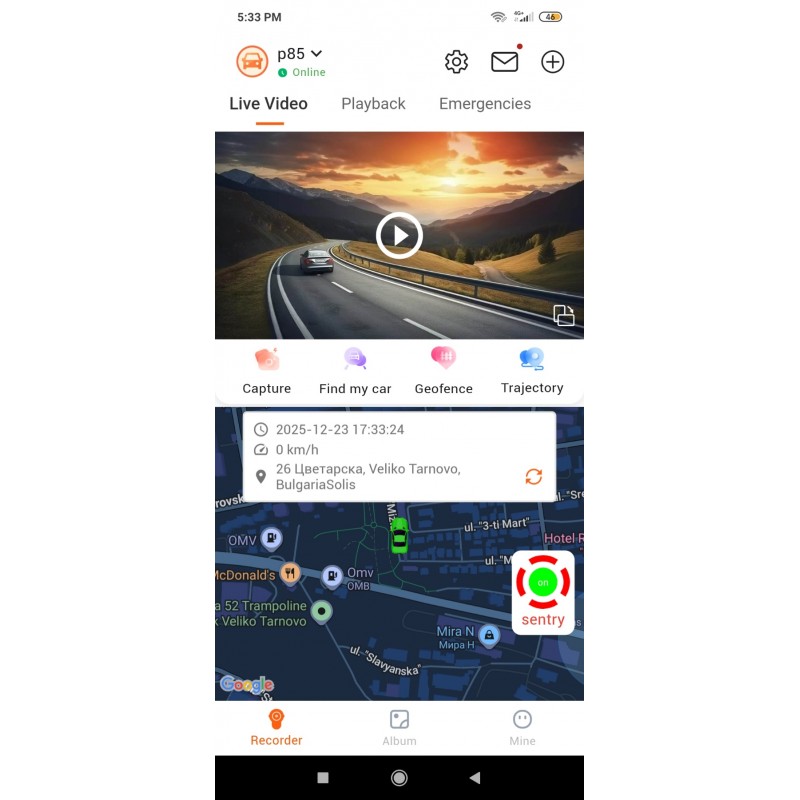Switch to the Playback tab
800x800 pixels.
tap(373, 104)
